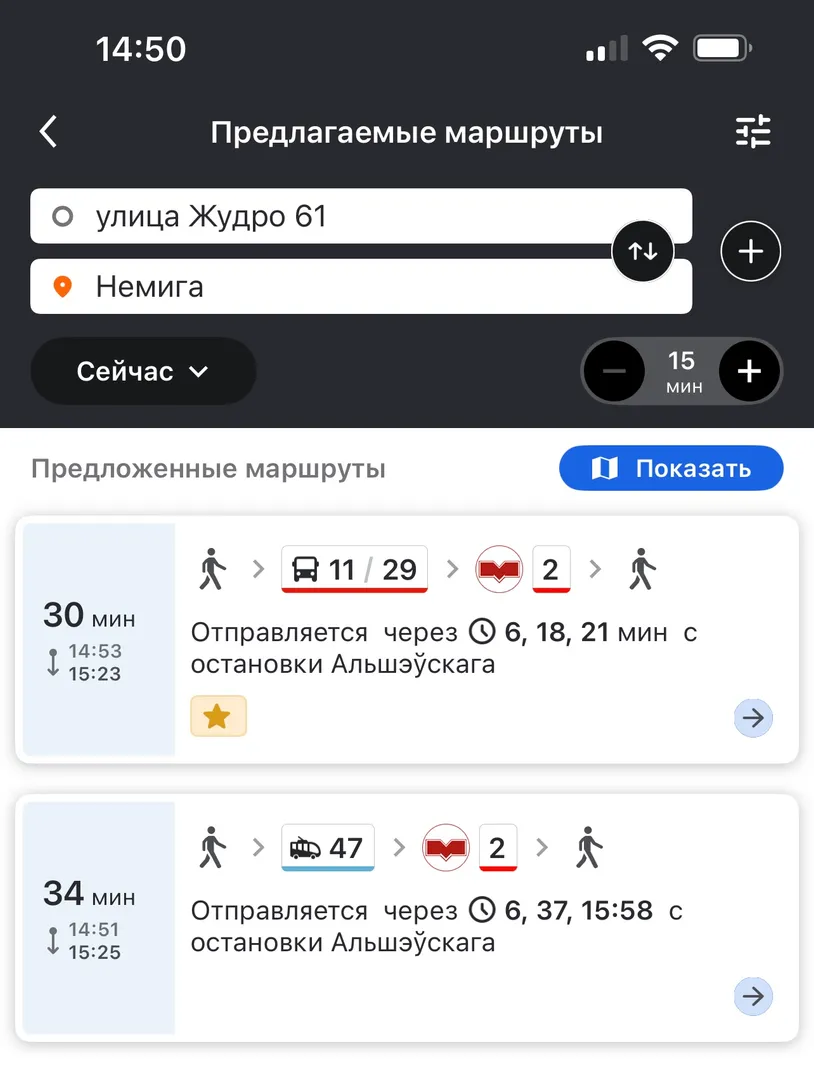This screenshot has height=1080, width=814.
Task: Open route filter settings
Action: click(753, 132)
